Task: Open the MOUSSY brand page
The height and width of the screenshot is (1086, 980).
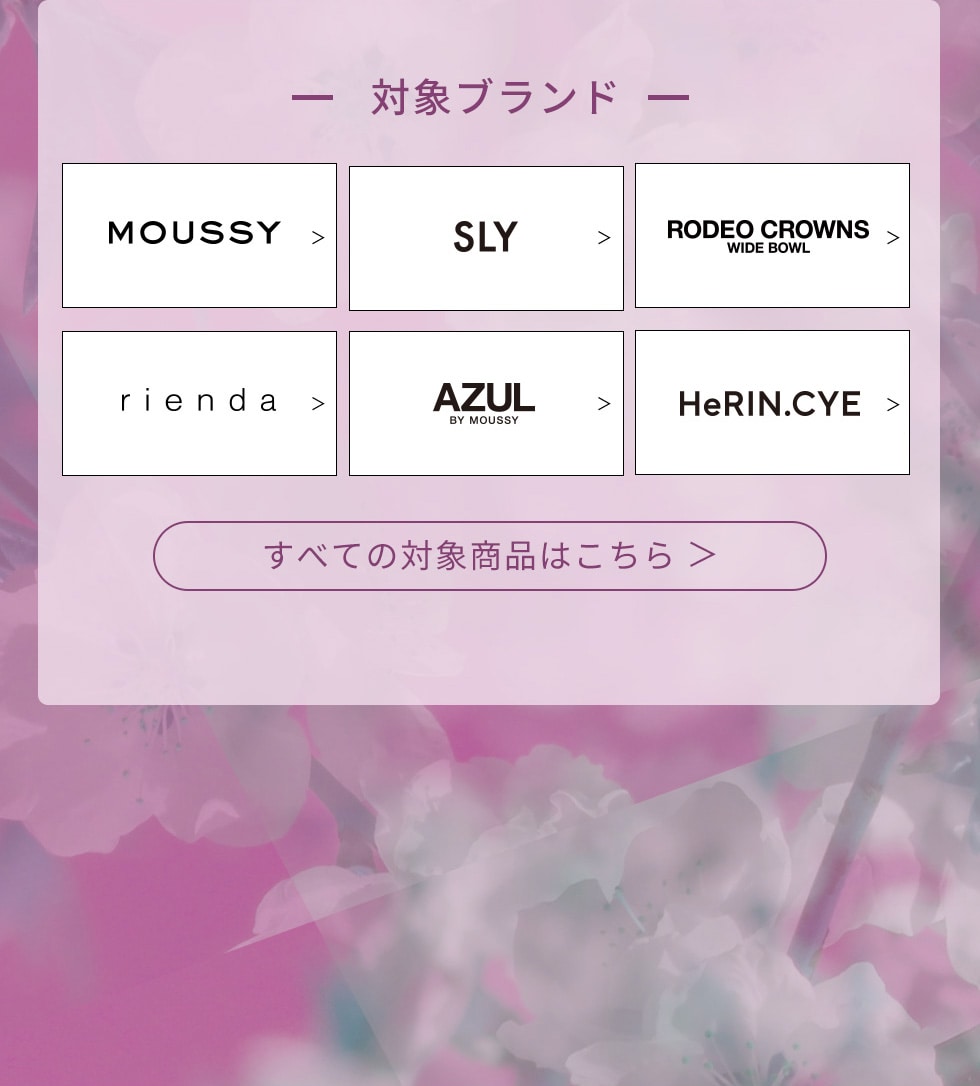Action: coord(199,236)
